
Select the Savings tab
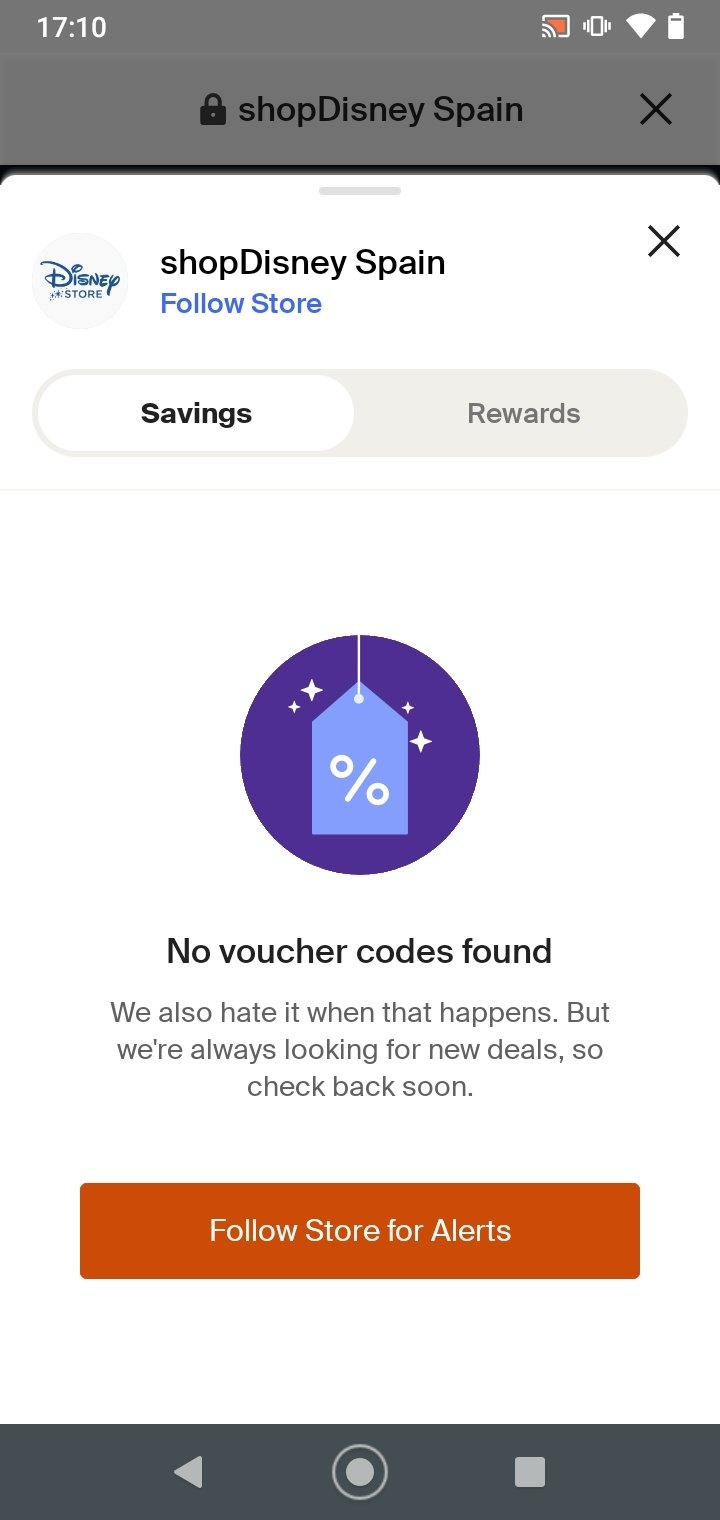196,413
